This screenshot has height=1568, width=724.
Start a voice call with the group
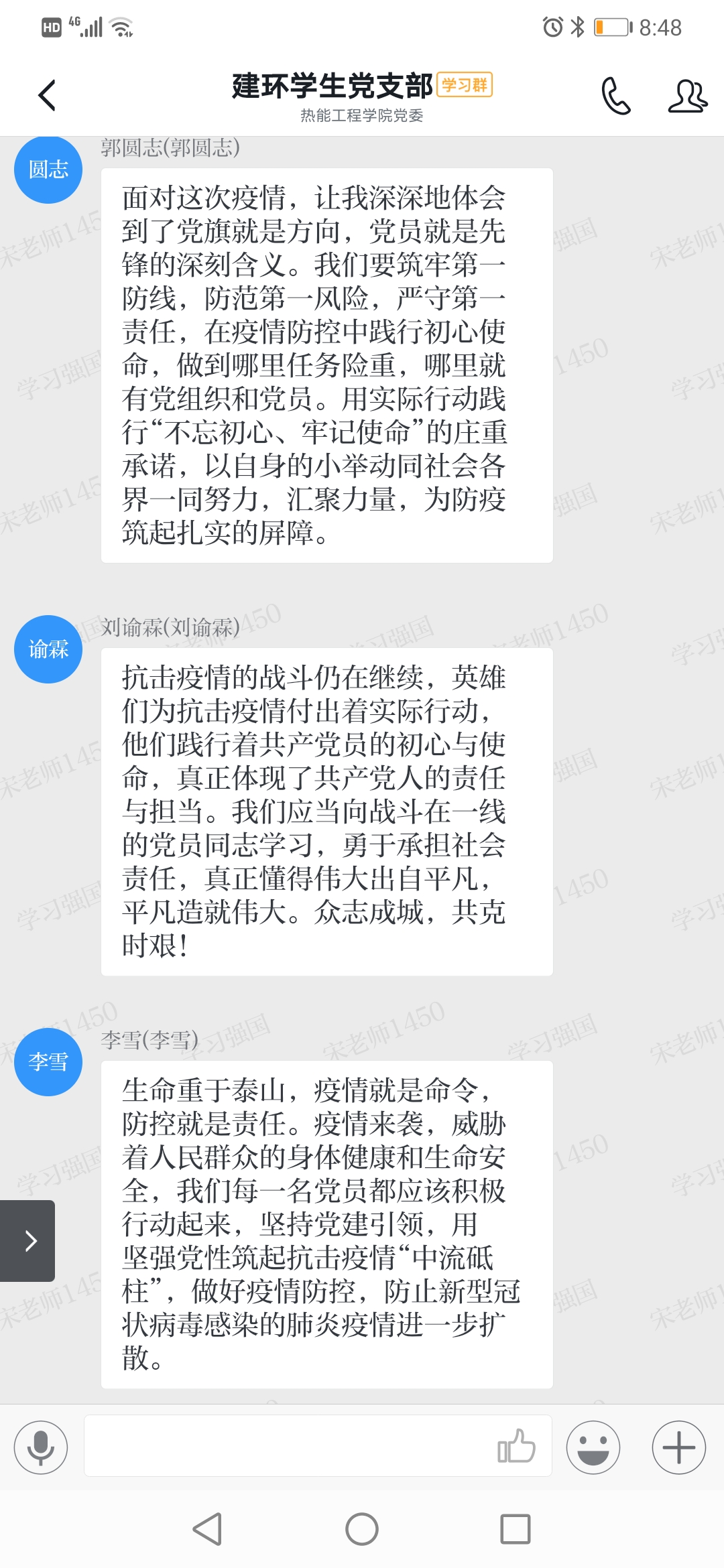[615, 96]
